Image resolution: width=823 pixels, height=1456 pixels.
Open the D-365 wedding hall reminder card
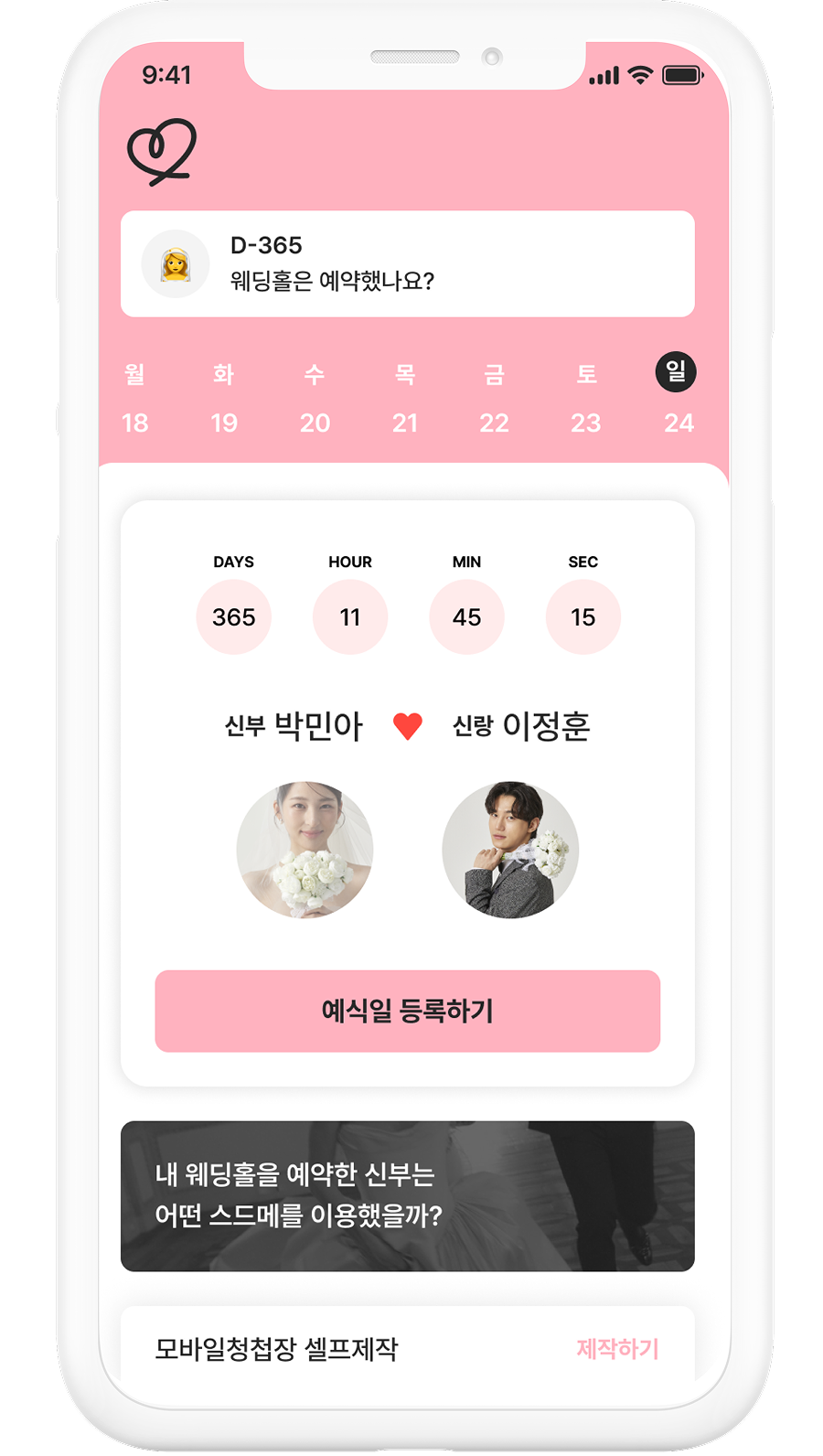tap(407, 263)
